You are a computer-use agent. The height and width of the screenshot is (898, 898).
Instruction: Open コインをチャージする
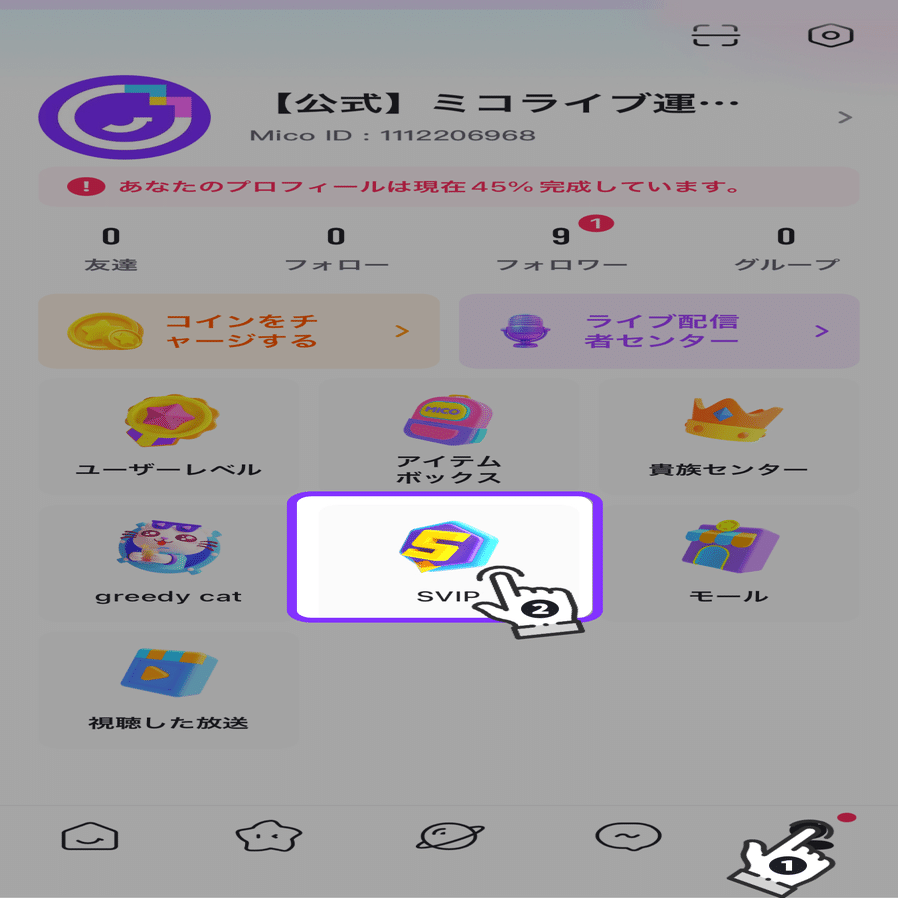[239, 331]
